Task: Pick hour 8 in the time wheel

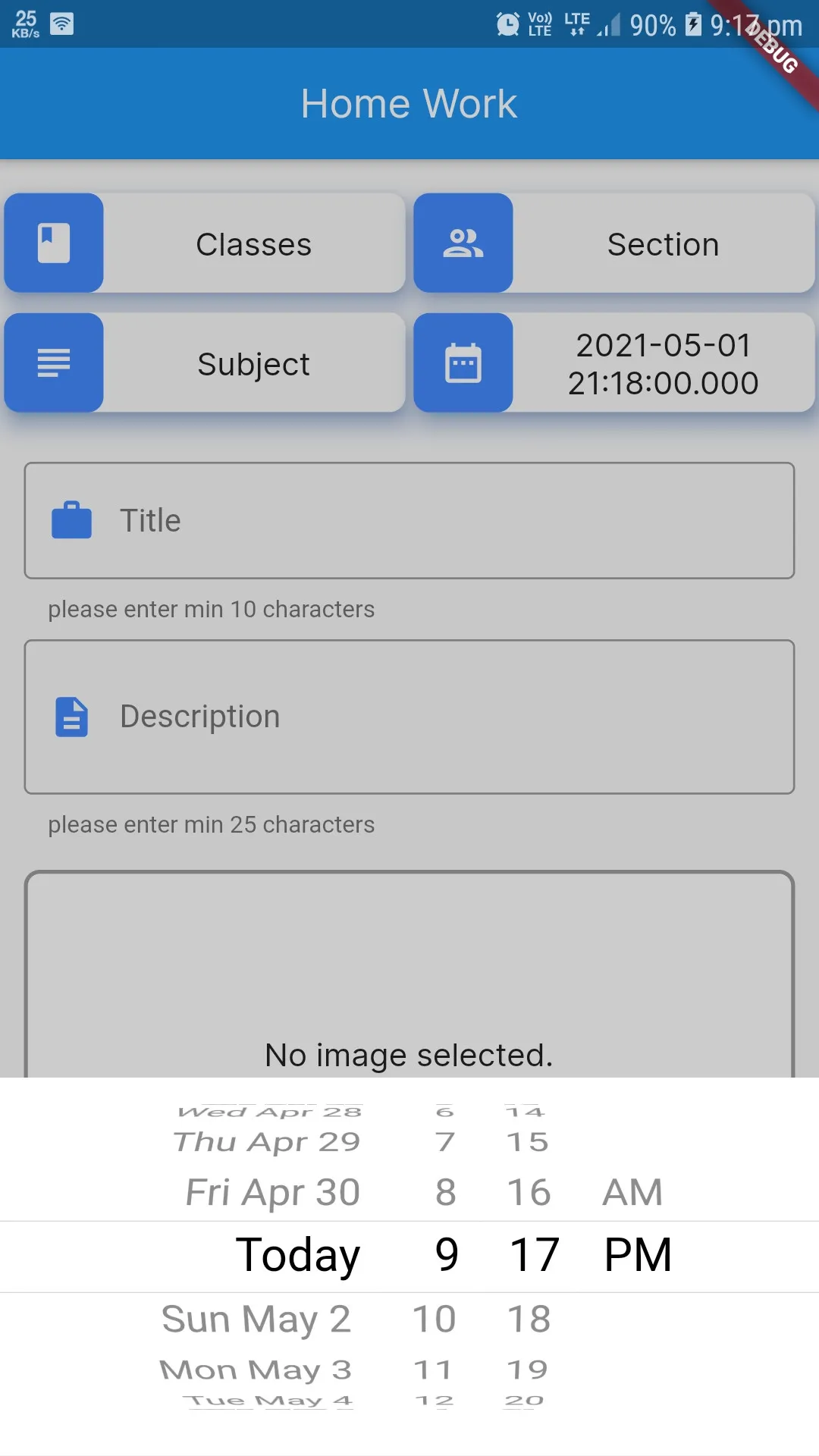Action: click(446, 1192)
